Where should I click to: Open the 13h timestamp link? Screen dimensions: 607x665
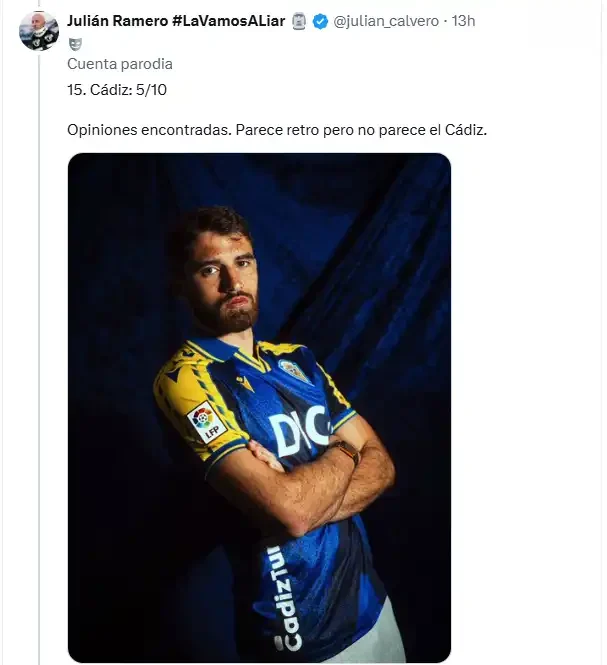pyautogui.click(x=463, y=21)
